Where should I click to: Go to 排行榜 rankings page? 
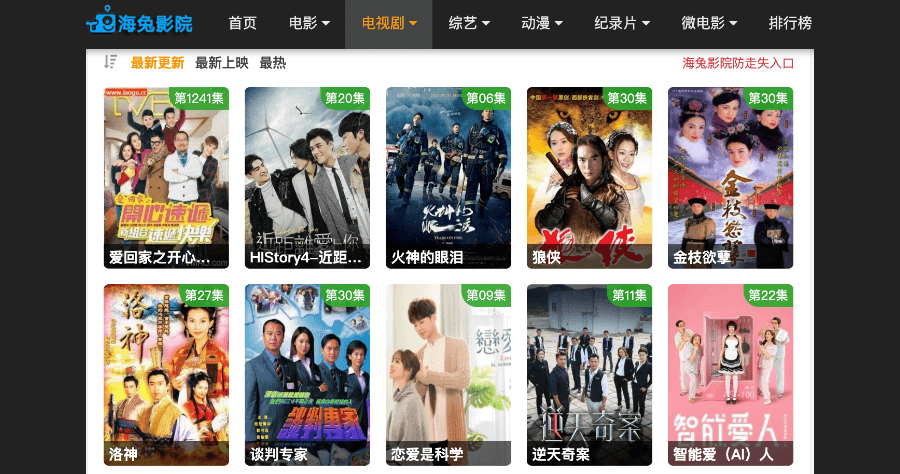click(x=790, y=23)
